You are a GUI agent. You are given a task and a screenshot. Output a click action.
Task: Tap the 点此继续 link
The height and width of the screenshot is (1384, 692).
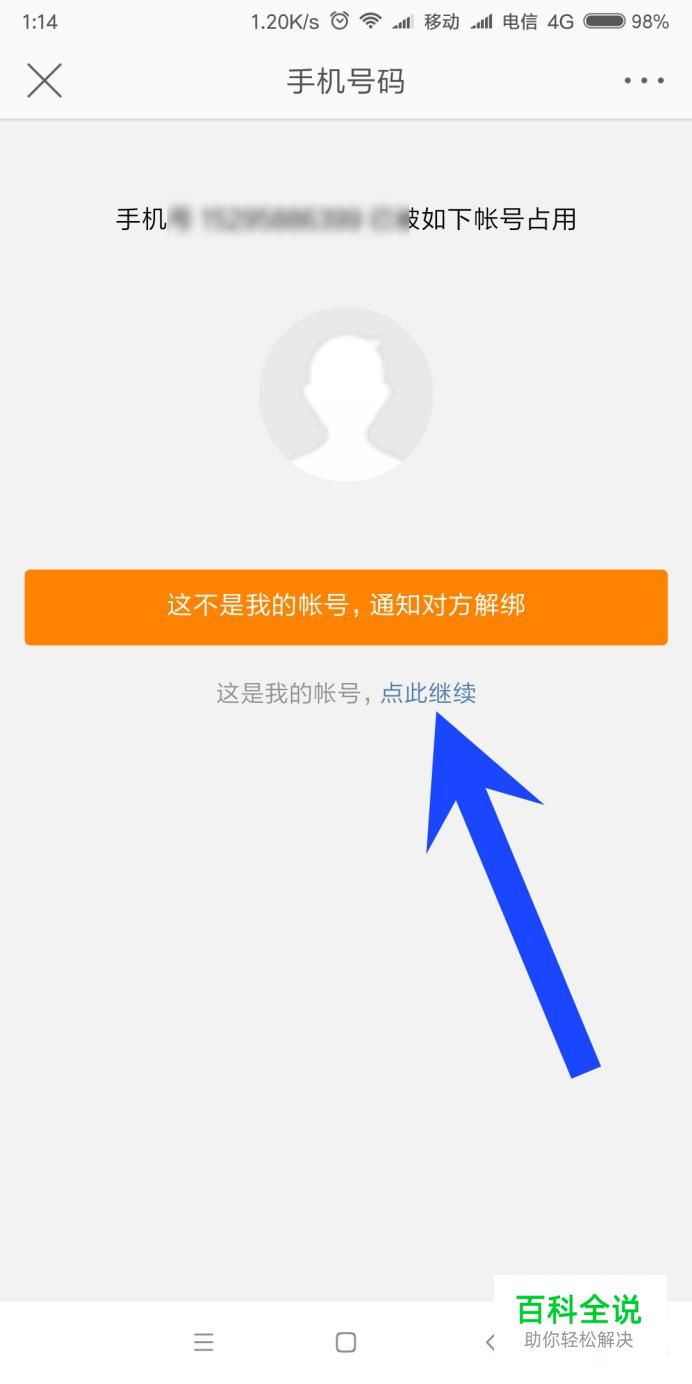click(428, 693)
